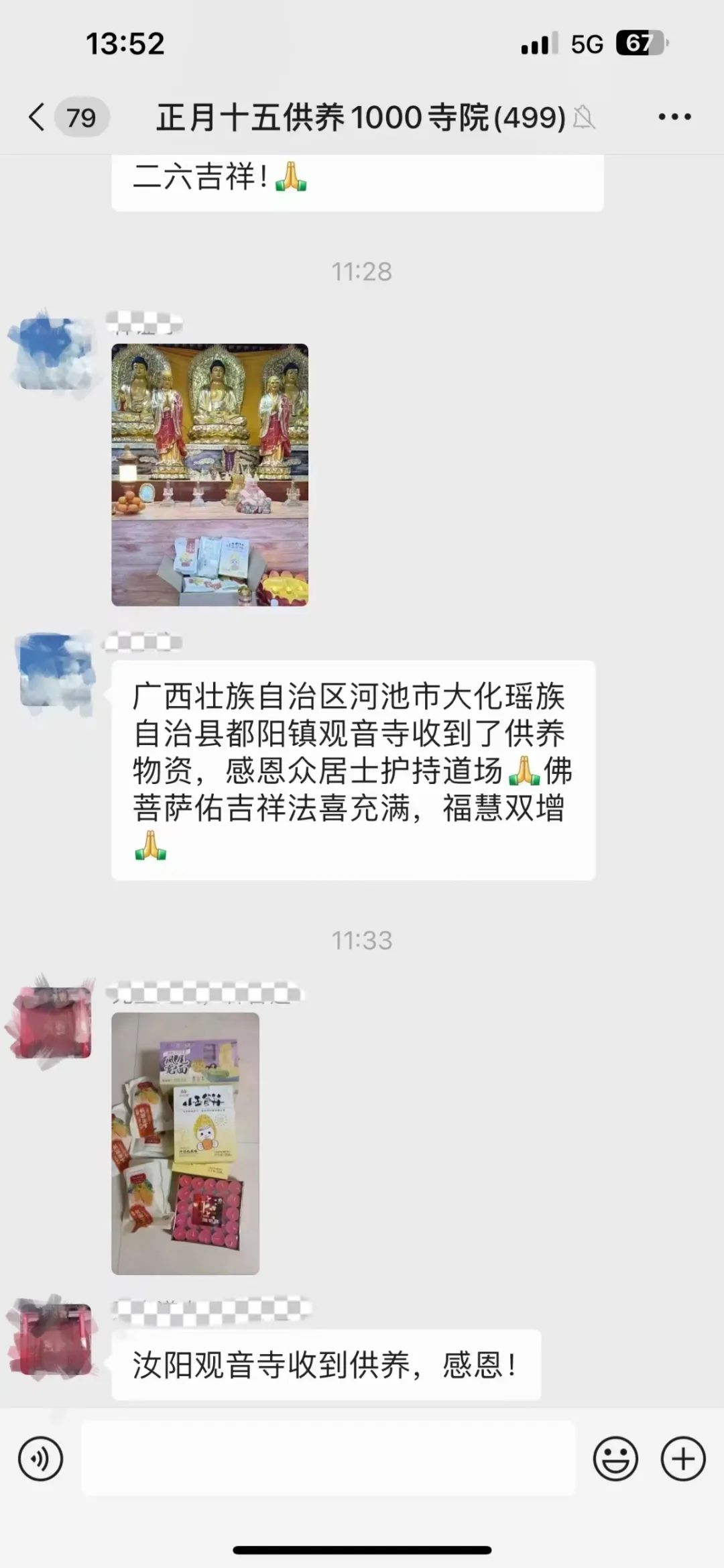Open the blue-sky avatar next to altar photo
This screenshot has height=1568, width=724.
point(52,354)
